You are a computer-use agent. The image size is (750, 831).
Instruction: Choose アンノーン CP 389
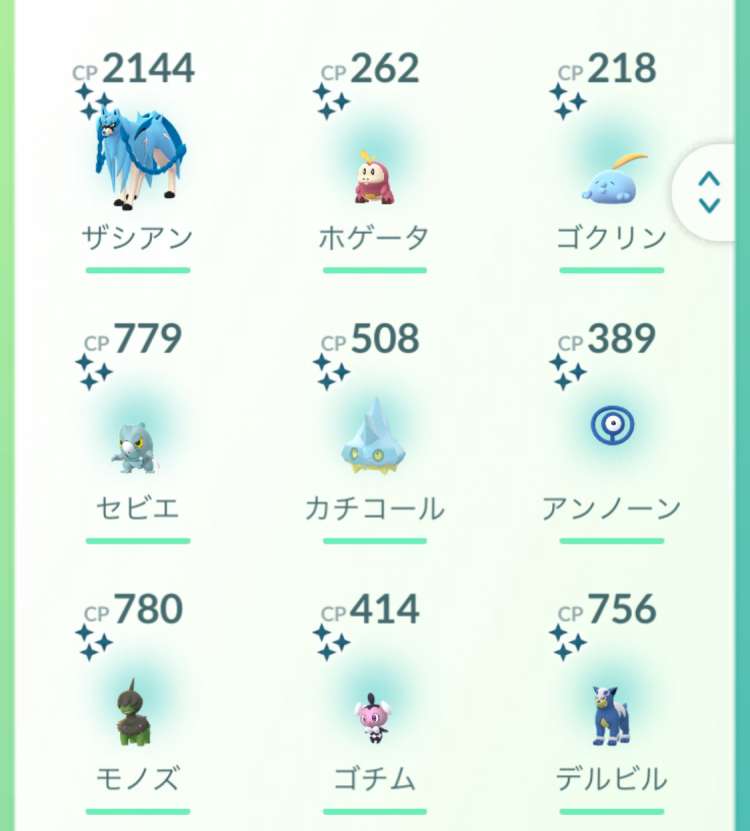pos(612,430)
